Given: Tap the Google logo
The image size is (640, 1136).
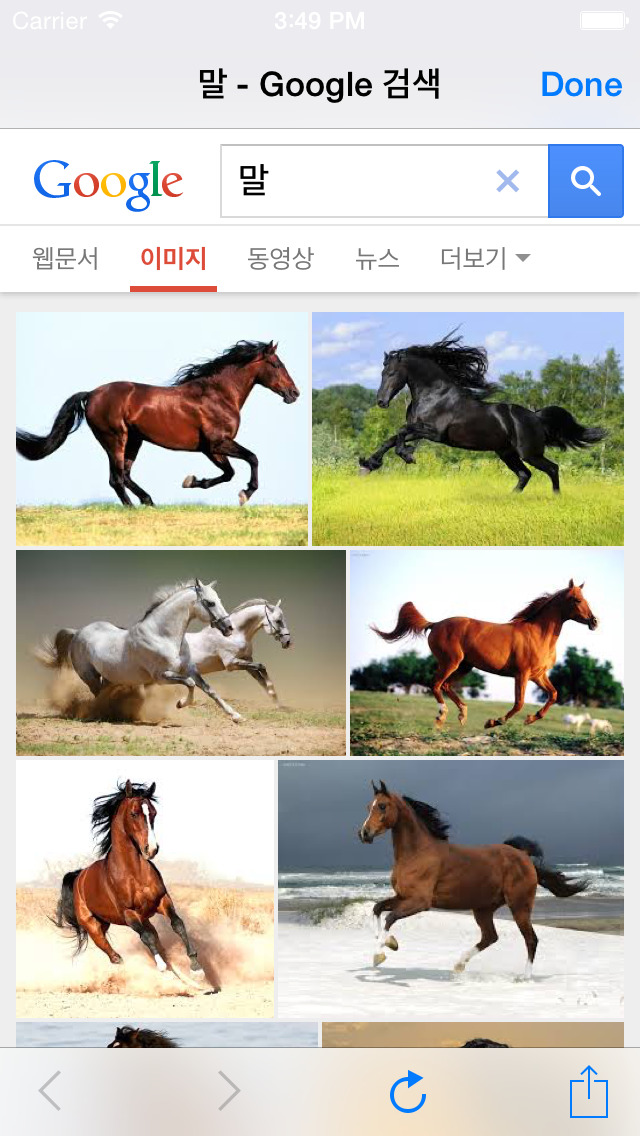Looking at the screenshot, I should tap(108, 184).
